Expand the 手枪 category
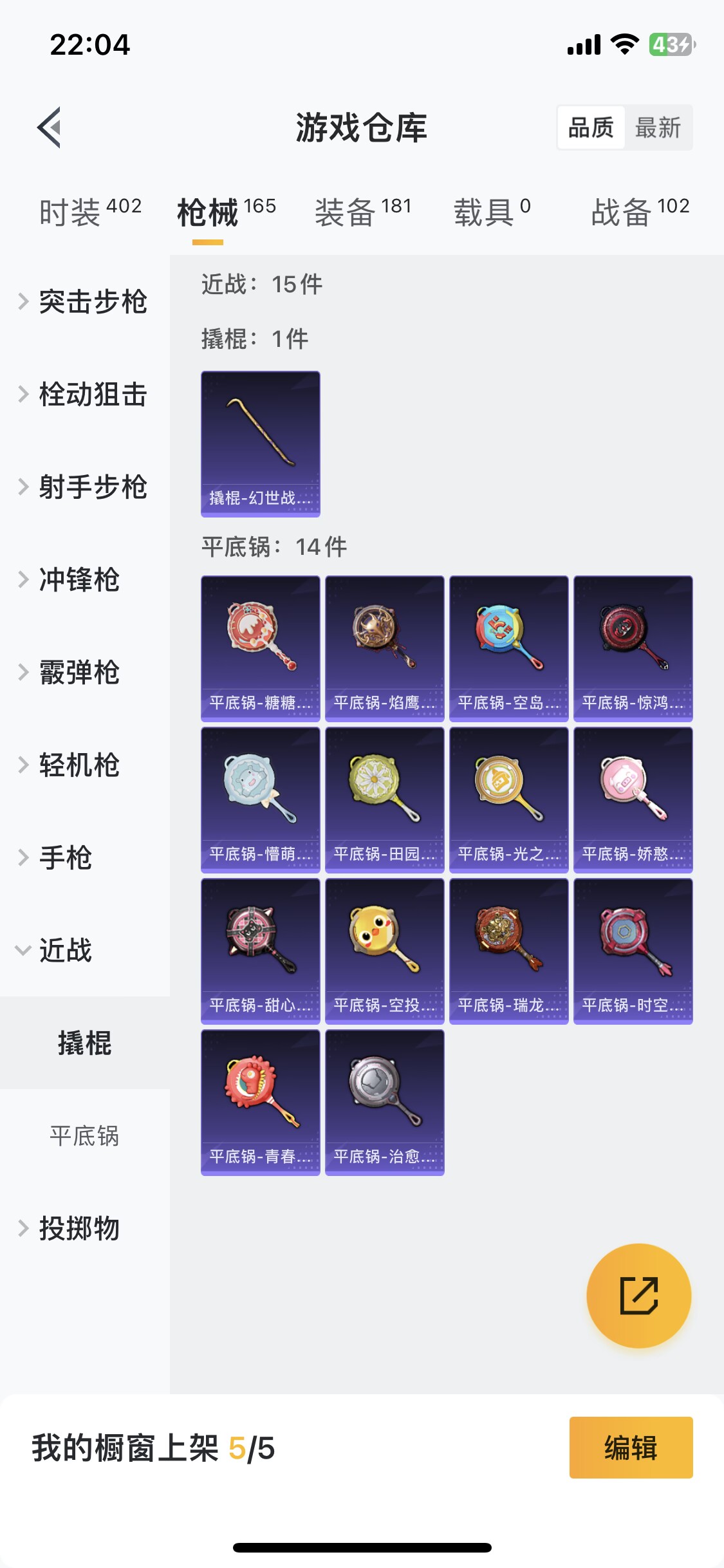Image resolution: width=724 pixels, height=1568 pixels. [84, 857]
